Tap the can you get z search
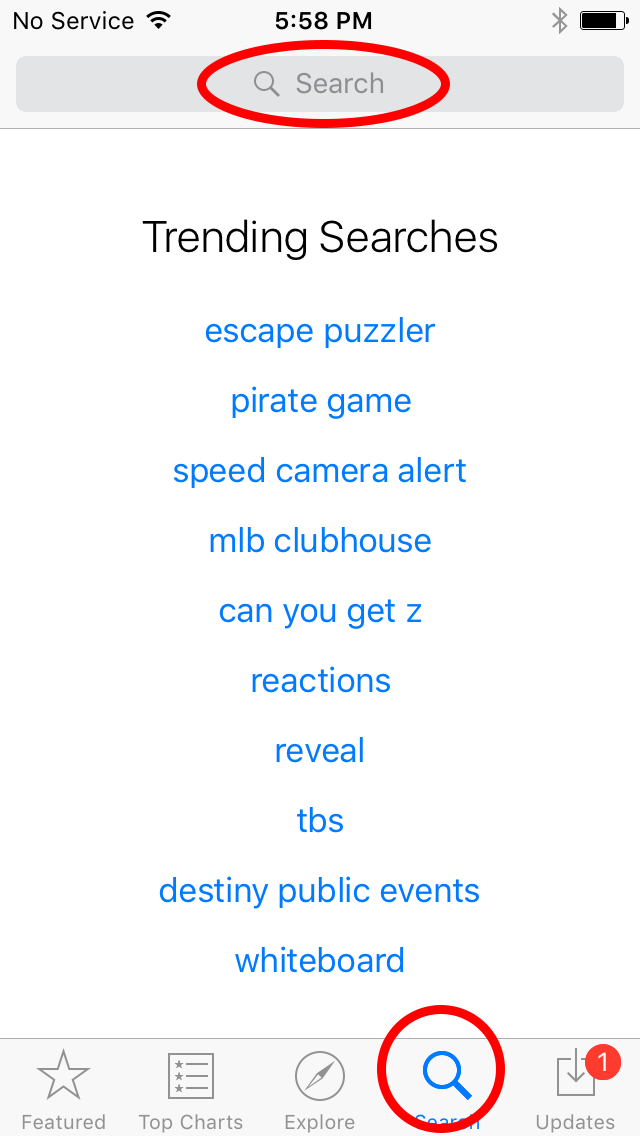Image resolution: width=640 pixels, height=1136 pixels. (x=320, y=611)
